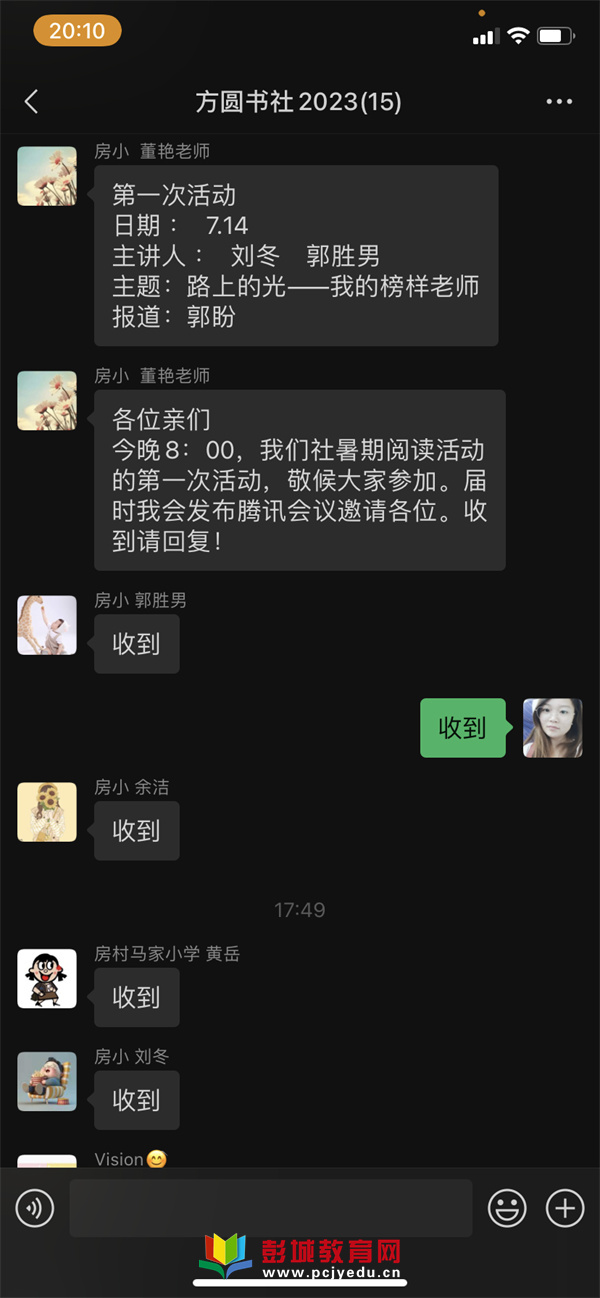Switch to voice message input

[35, 1208]
